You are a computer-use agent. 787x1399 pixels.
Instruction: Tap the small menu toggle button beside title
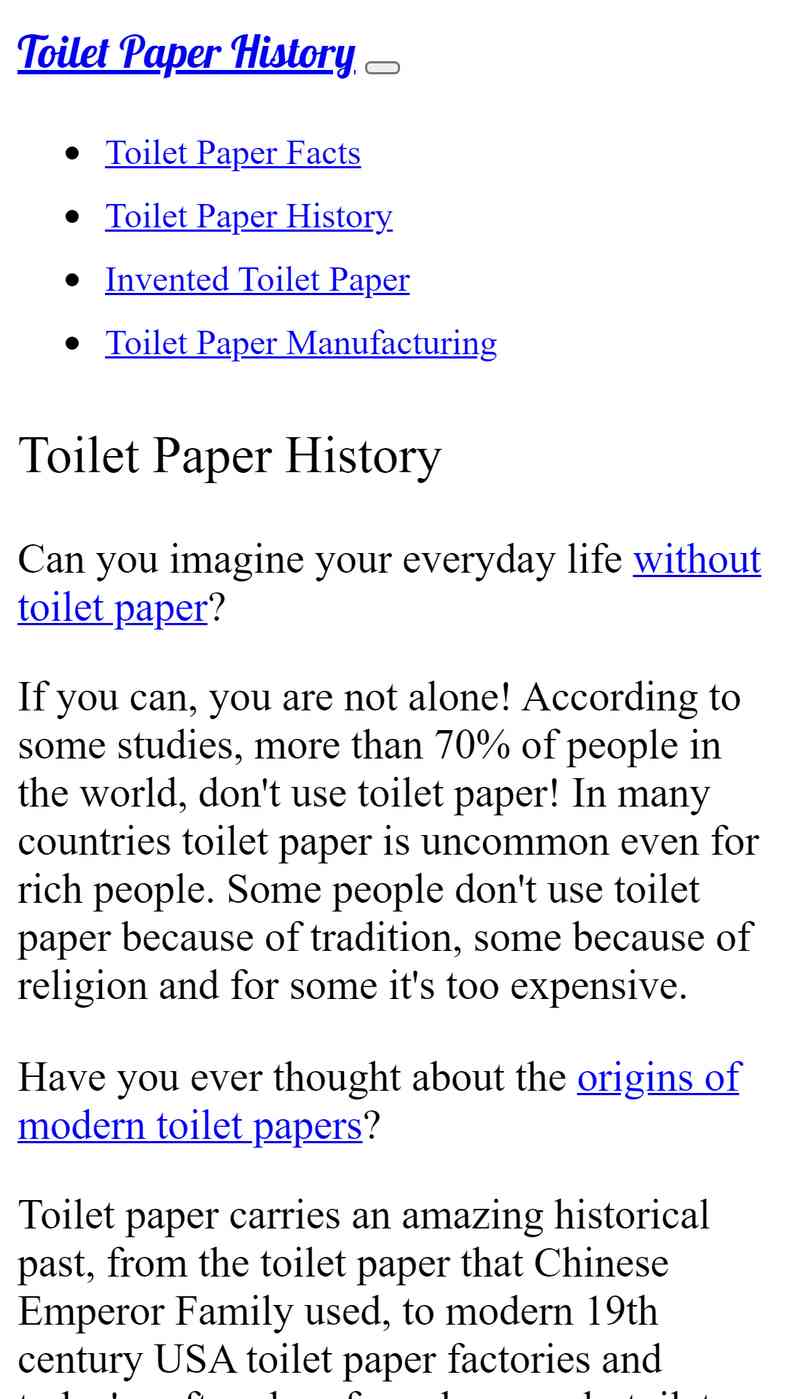(x=382, y=68)
